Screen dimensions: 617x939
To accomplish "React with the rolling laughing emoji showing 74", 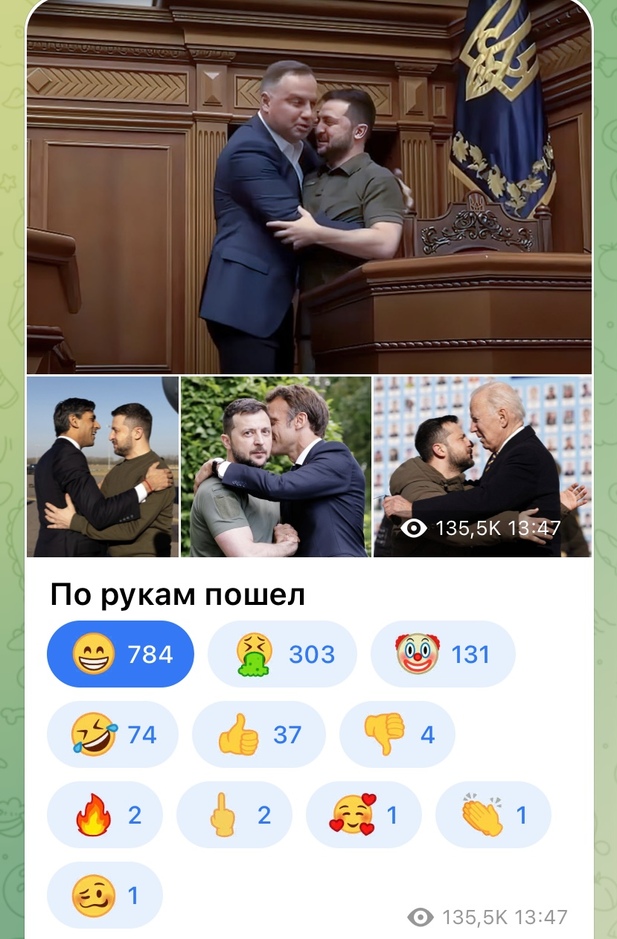I will click(x=112, y=735).
